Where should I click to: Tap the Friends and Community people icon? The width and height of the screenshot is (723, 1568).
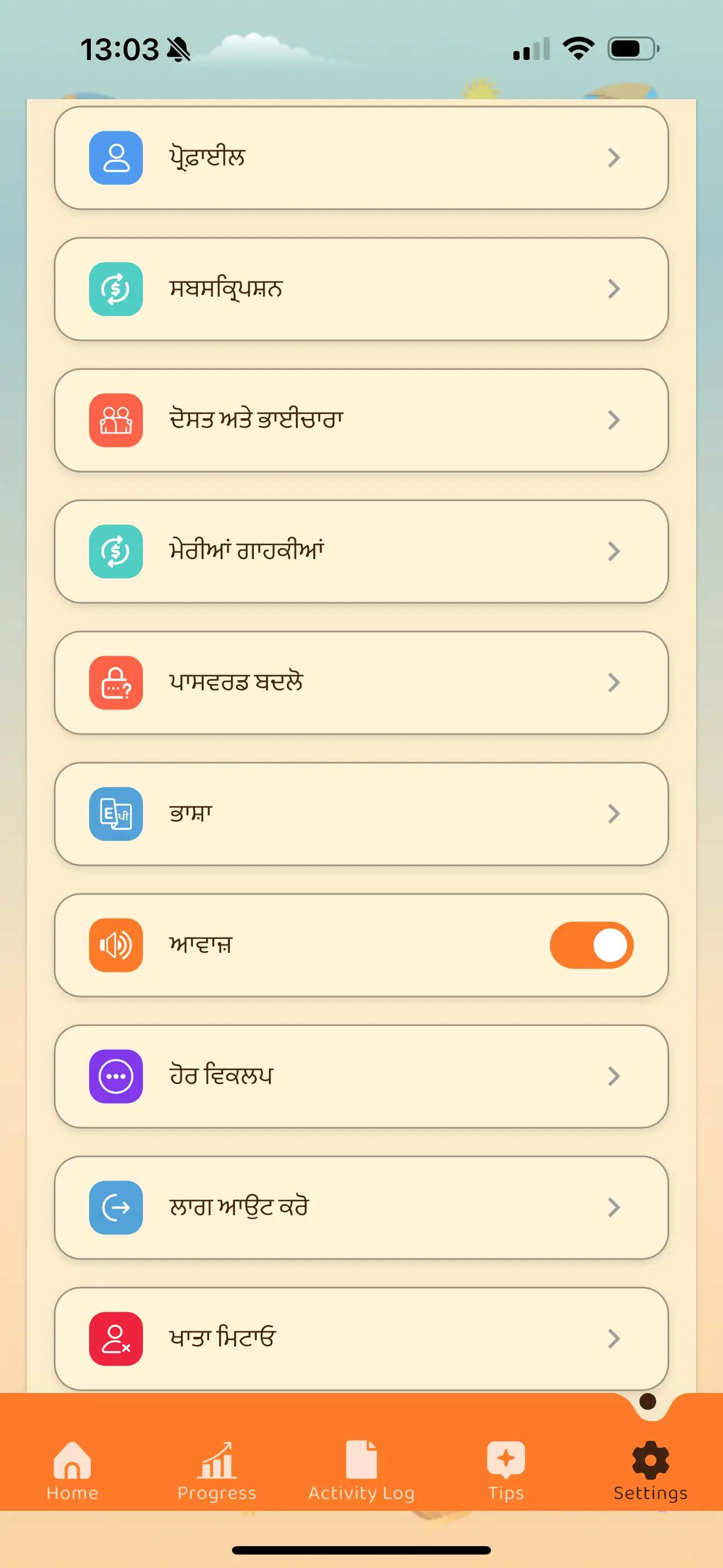coord(115,420)
